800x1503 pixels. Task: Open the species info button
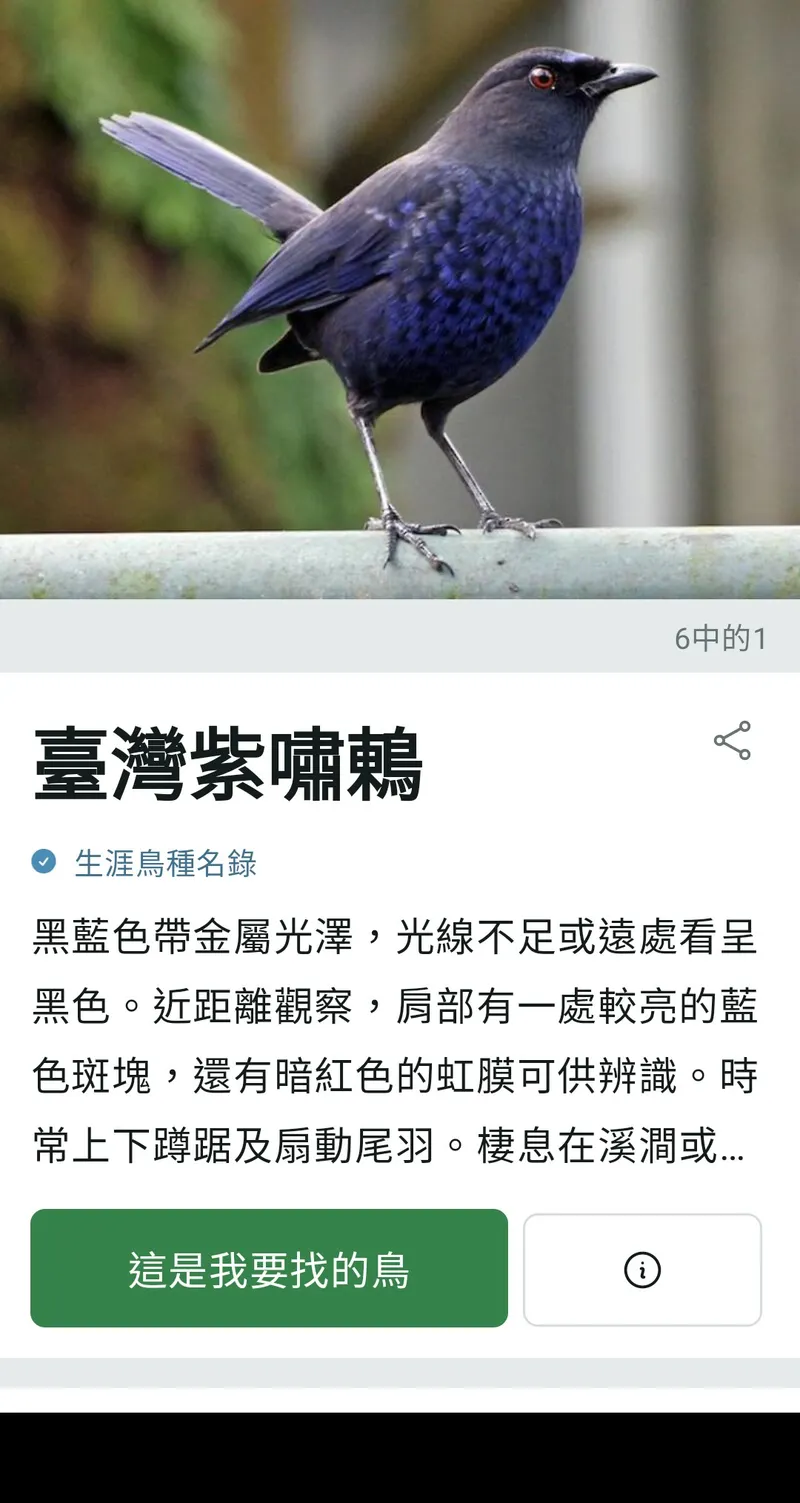click(x=642, y=1270)
